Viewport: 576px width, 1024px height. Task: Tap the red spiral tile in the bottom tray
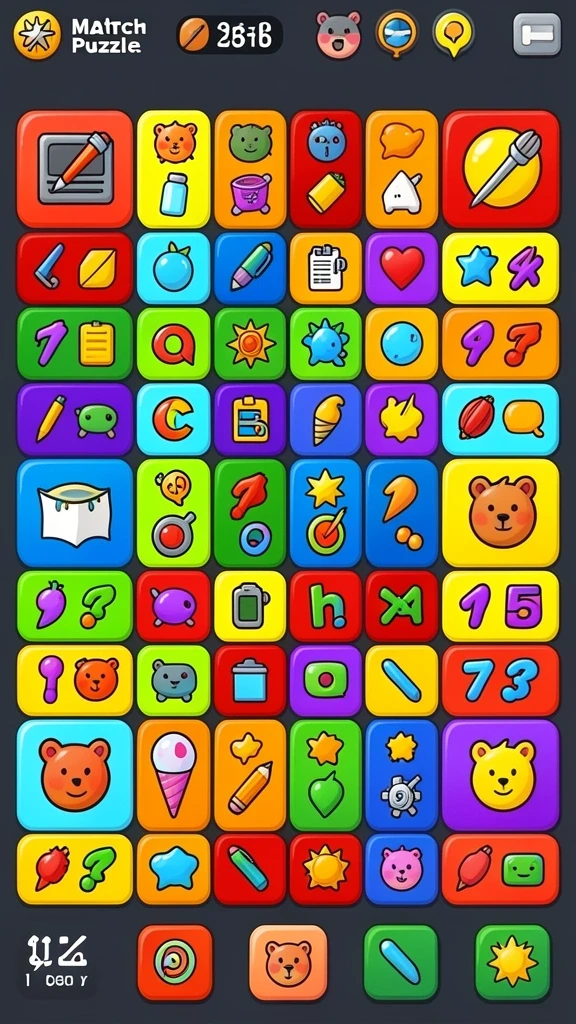(174, 963)
